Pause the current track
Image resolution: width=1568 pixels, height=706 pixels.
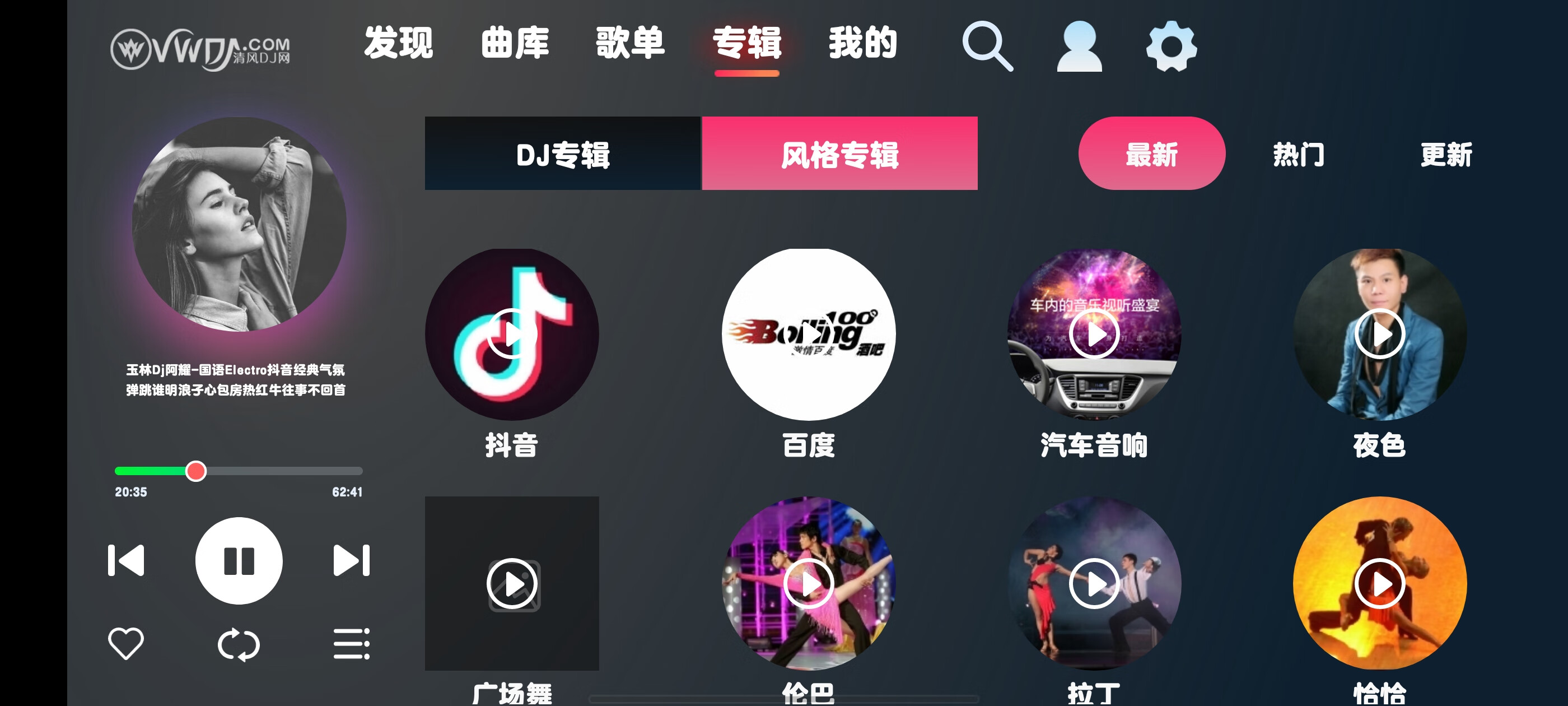[239, 560]
